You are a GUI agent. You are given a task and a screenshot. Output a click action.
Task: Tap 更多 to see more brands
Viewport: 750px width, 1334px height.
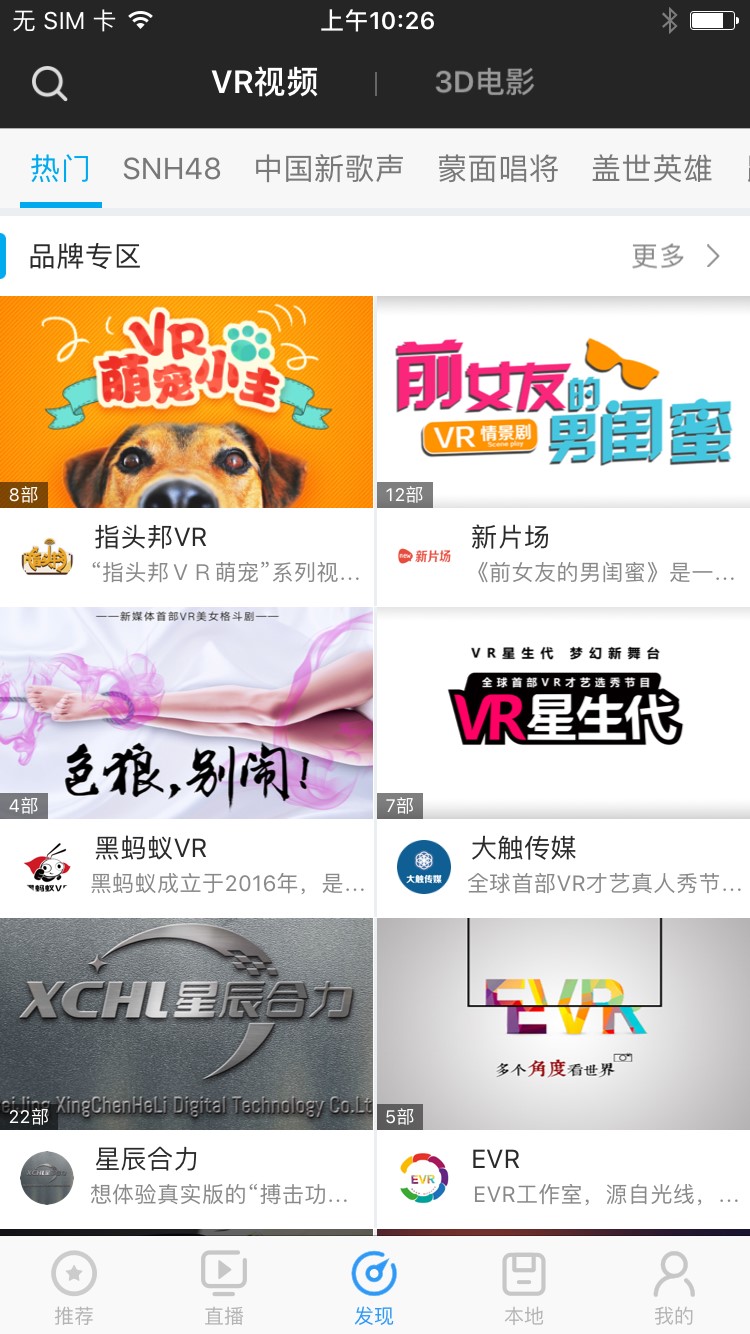675,256
